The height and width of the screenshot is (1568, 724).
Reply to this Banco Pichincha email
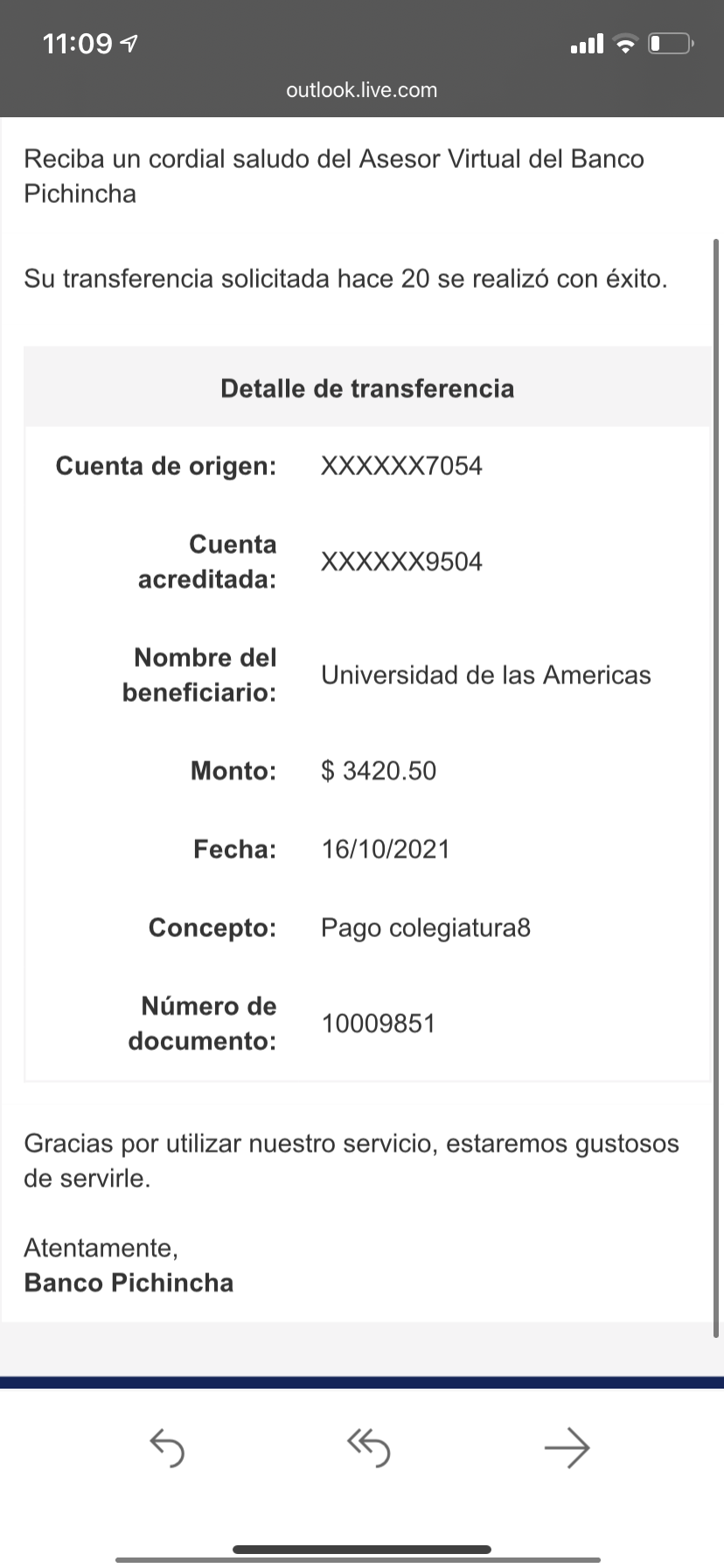pyautogui.click(x=167, y=1447)
